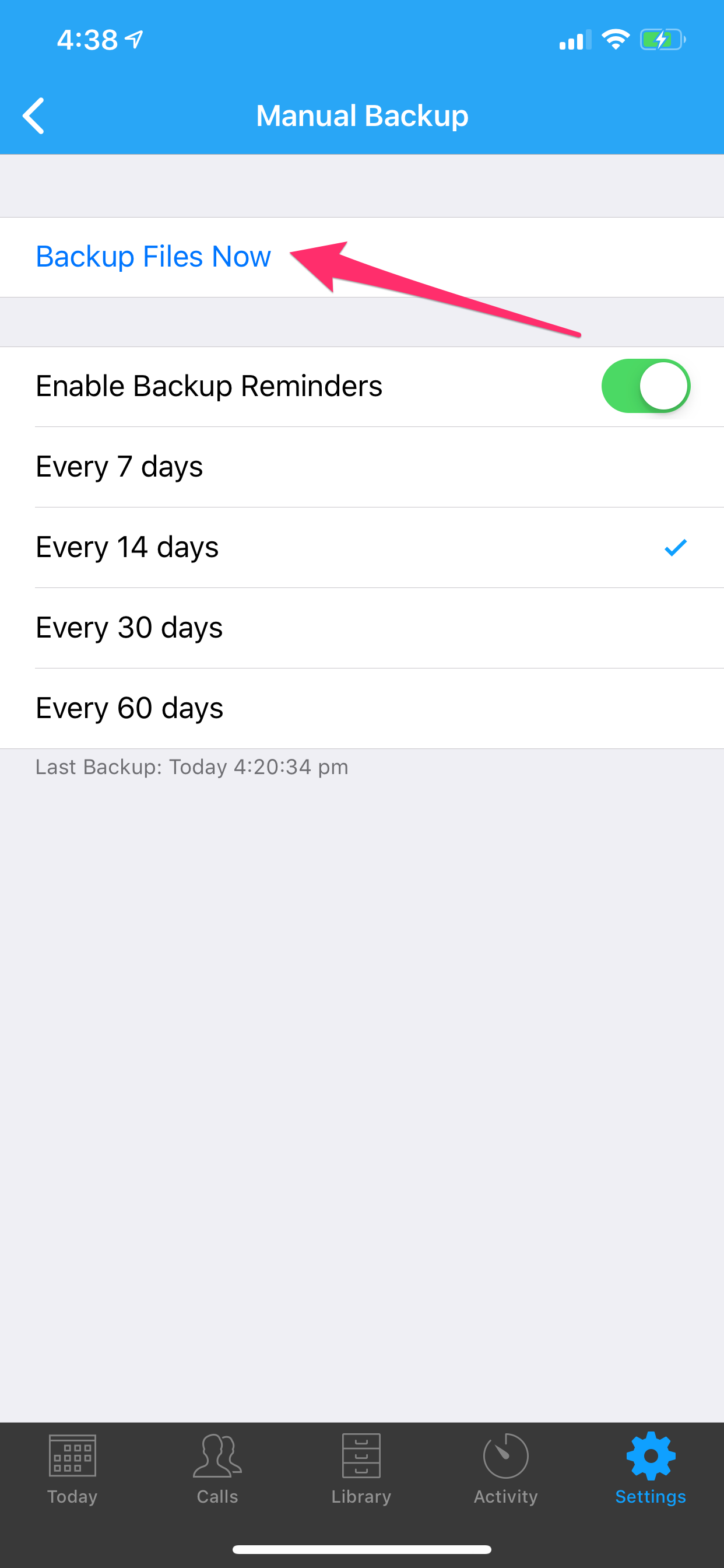Screen dimensions: 724x1568
Task: Pick the Every 60 days interval
Action: click(x=362, y=708)
